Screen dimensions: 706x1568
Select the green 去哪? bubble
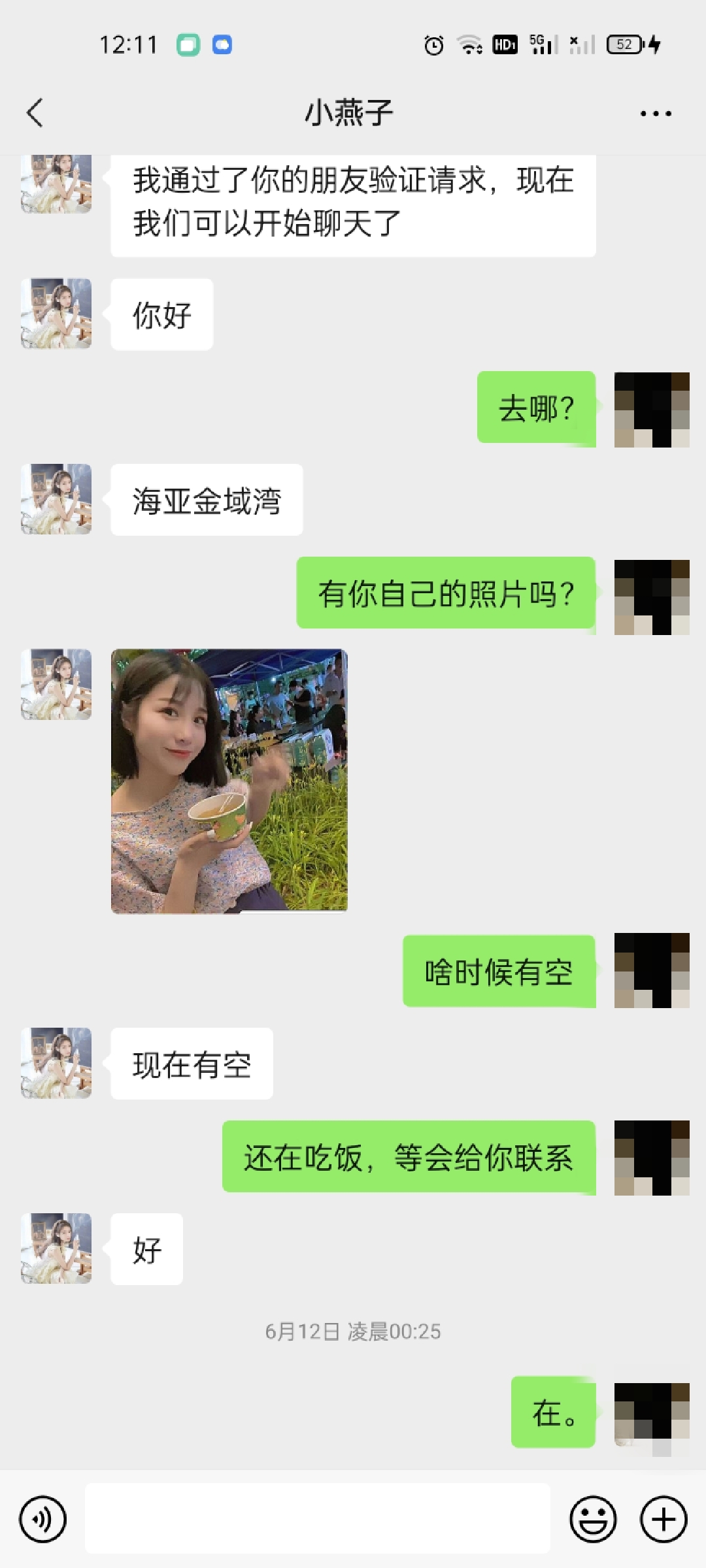536,408
